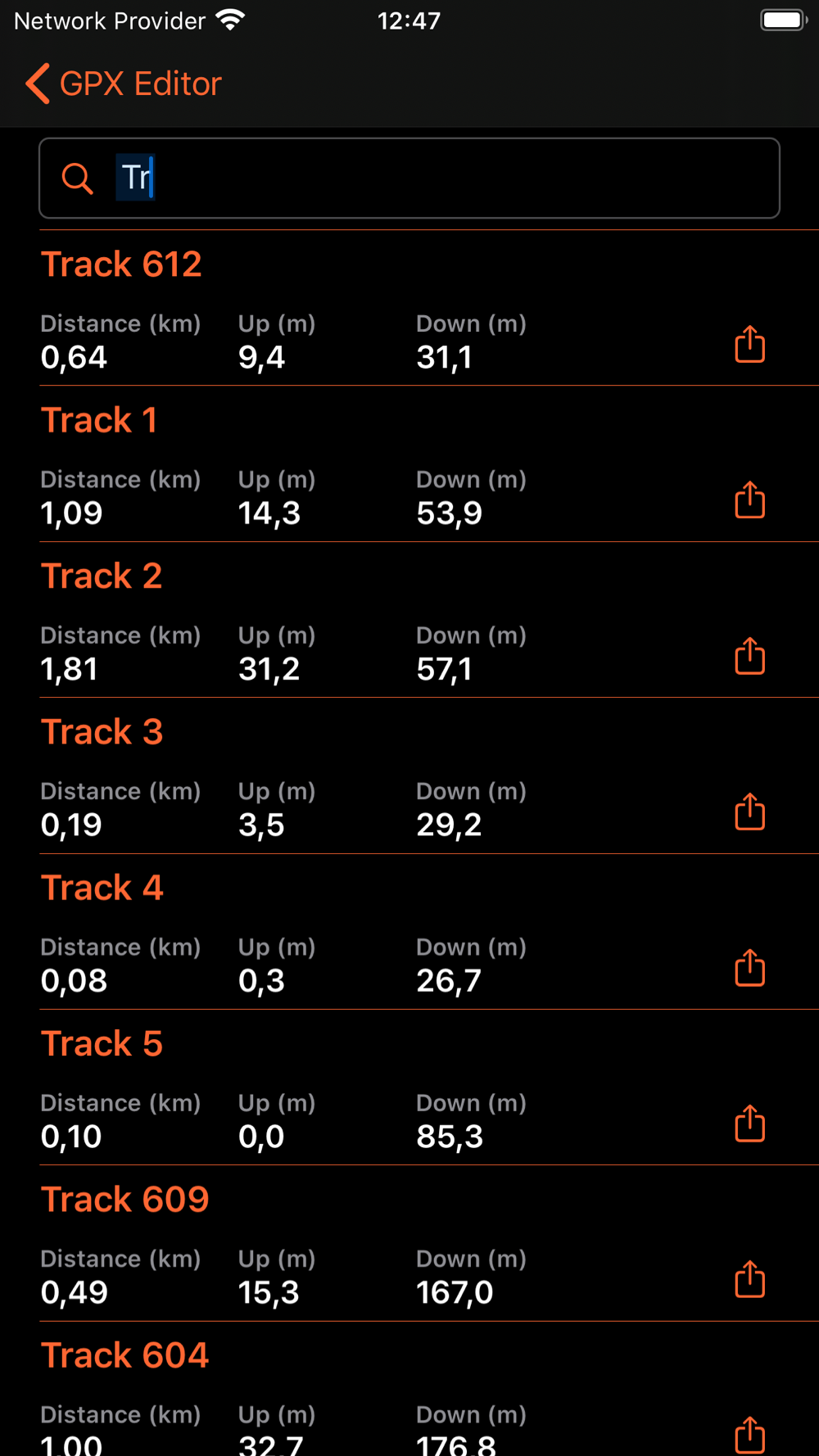The height and width of the screenshot is (1456, 819).
Task: Share Track 3
Action: coord(749,812)
